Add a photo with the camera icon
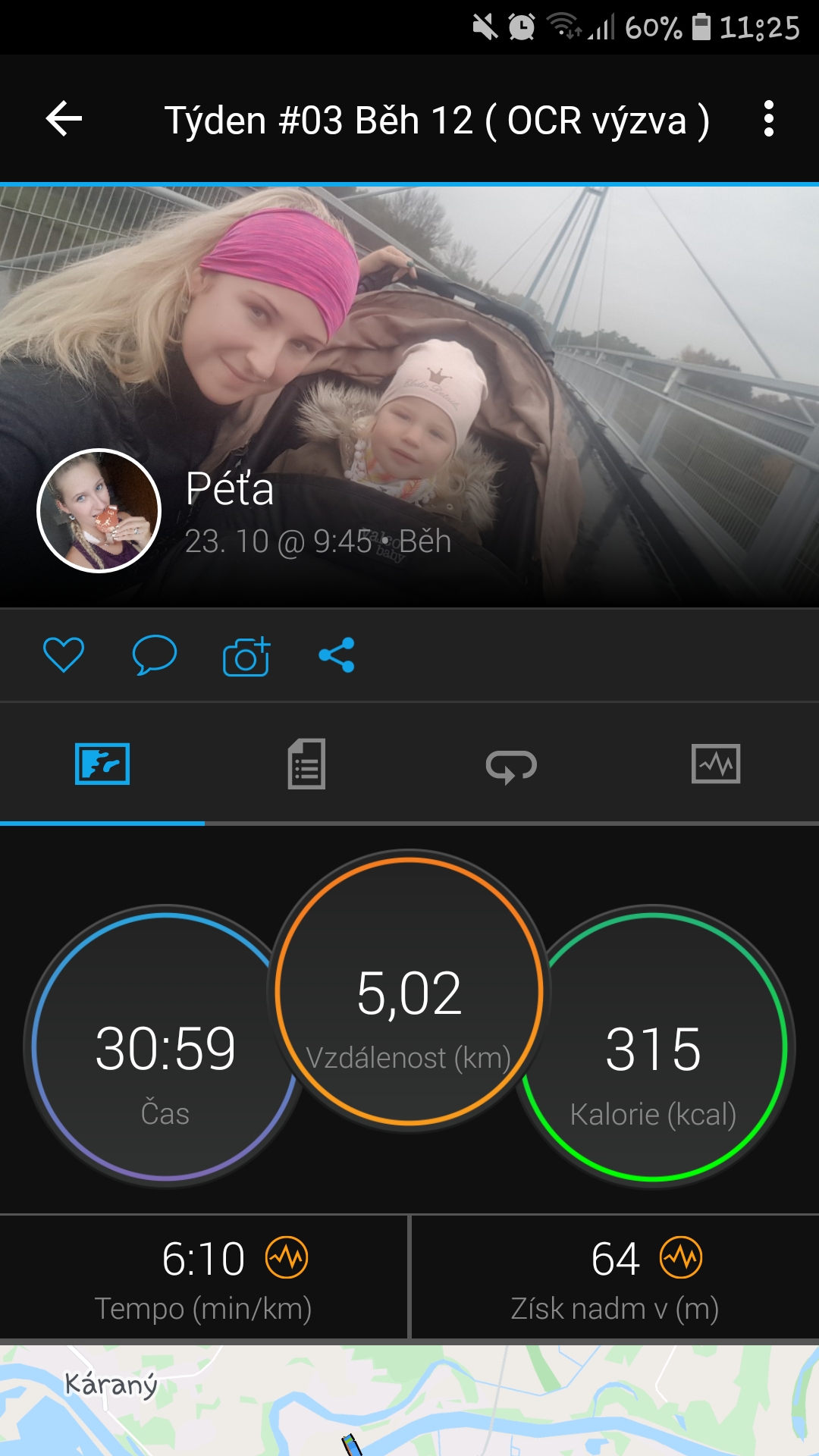This screenshot has height=1456, width=819. (x=246, y=656)
